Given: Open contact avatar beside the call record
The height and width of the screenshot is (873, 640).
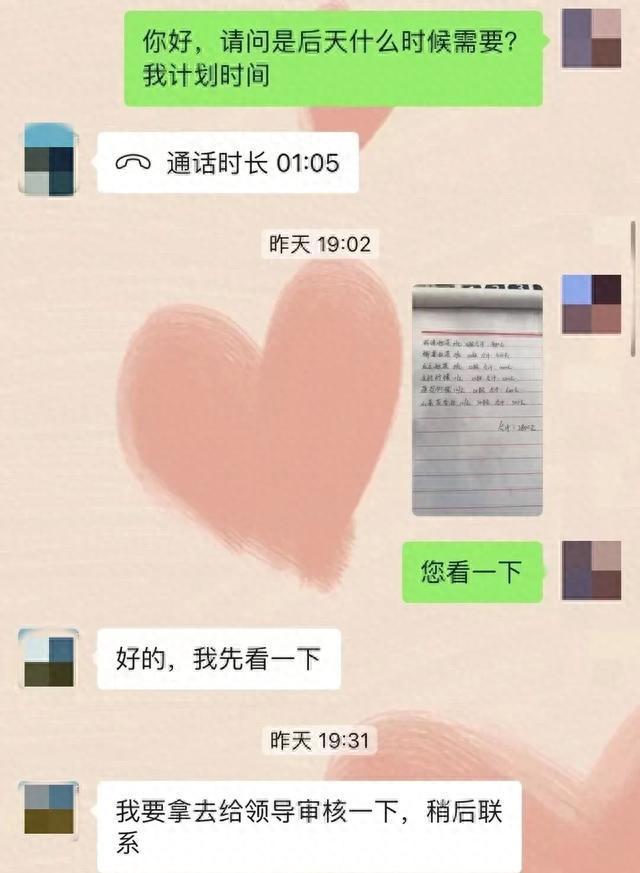Looking at the screenshot, I should coord(49,160).
